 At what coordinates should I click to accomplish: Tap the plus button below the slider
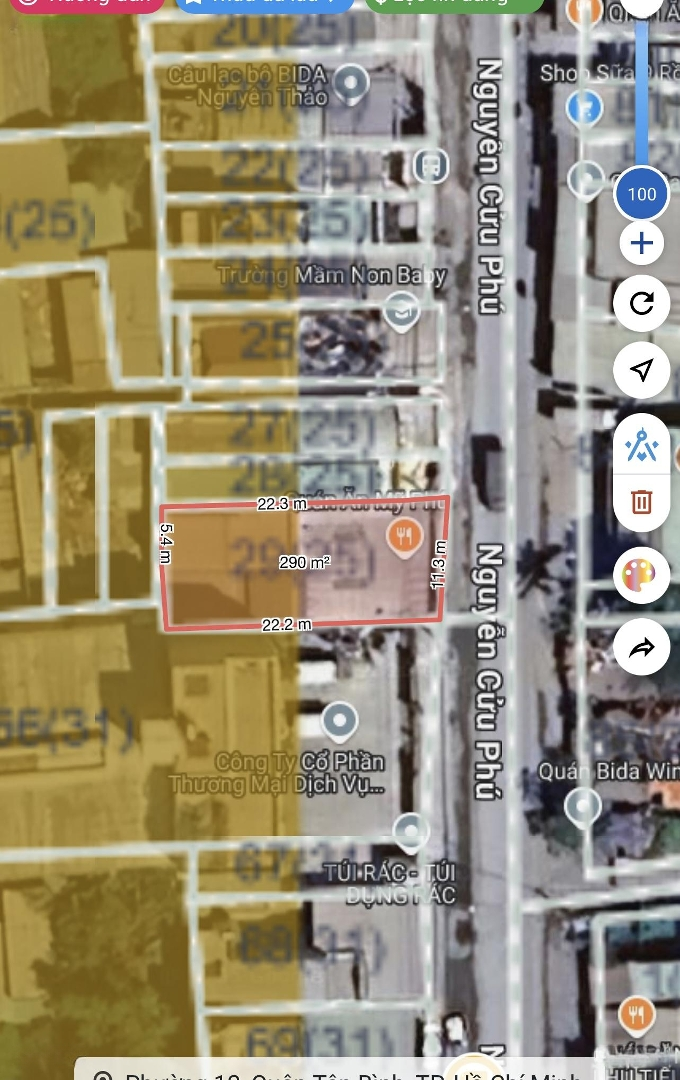(641, 243)
